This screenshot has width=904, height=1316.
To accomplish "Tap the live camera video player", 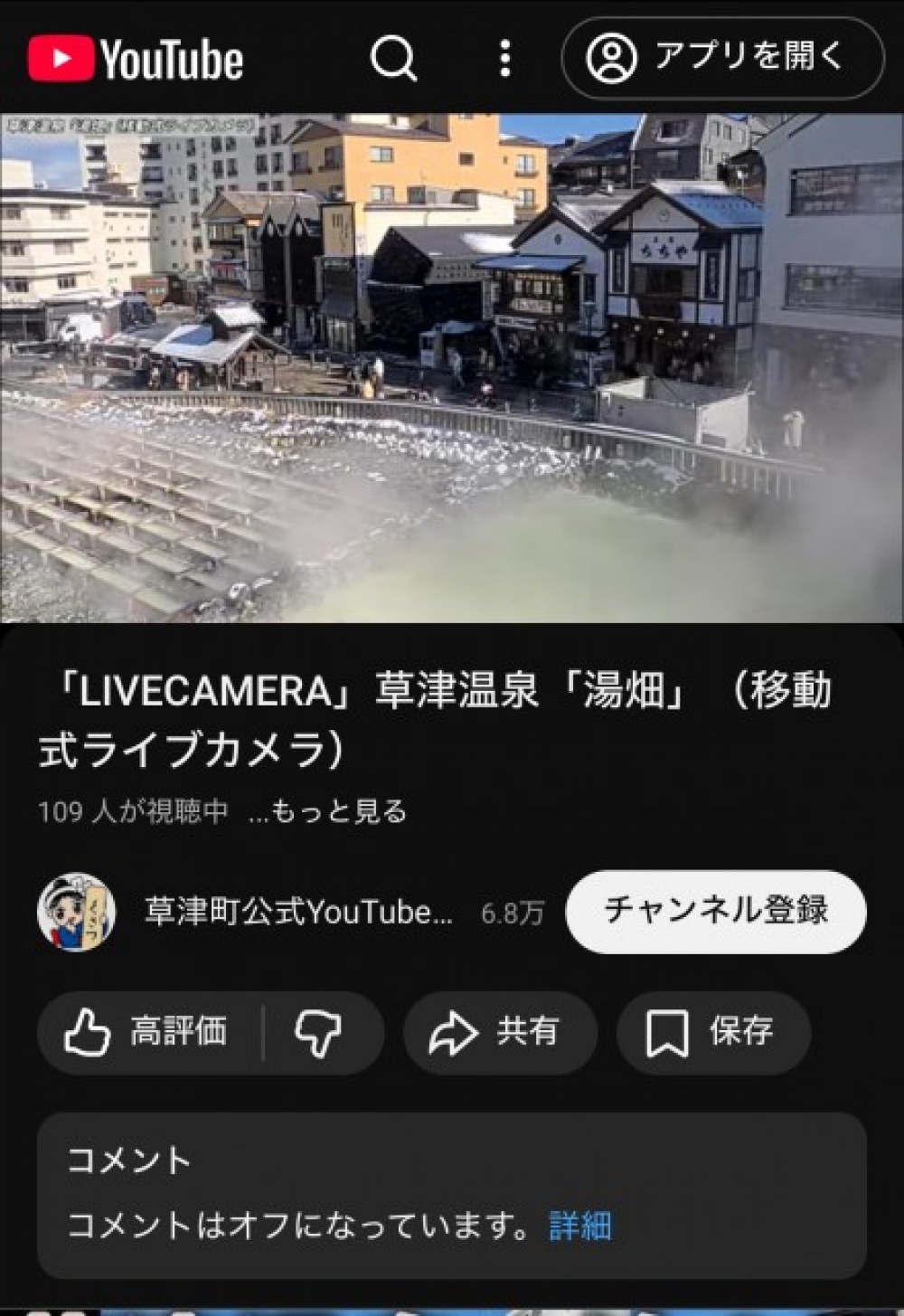I will (452, 367).
